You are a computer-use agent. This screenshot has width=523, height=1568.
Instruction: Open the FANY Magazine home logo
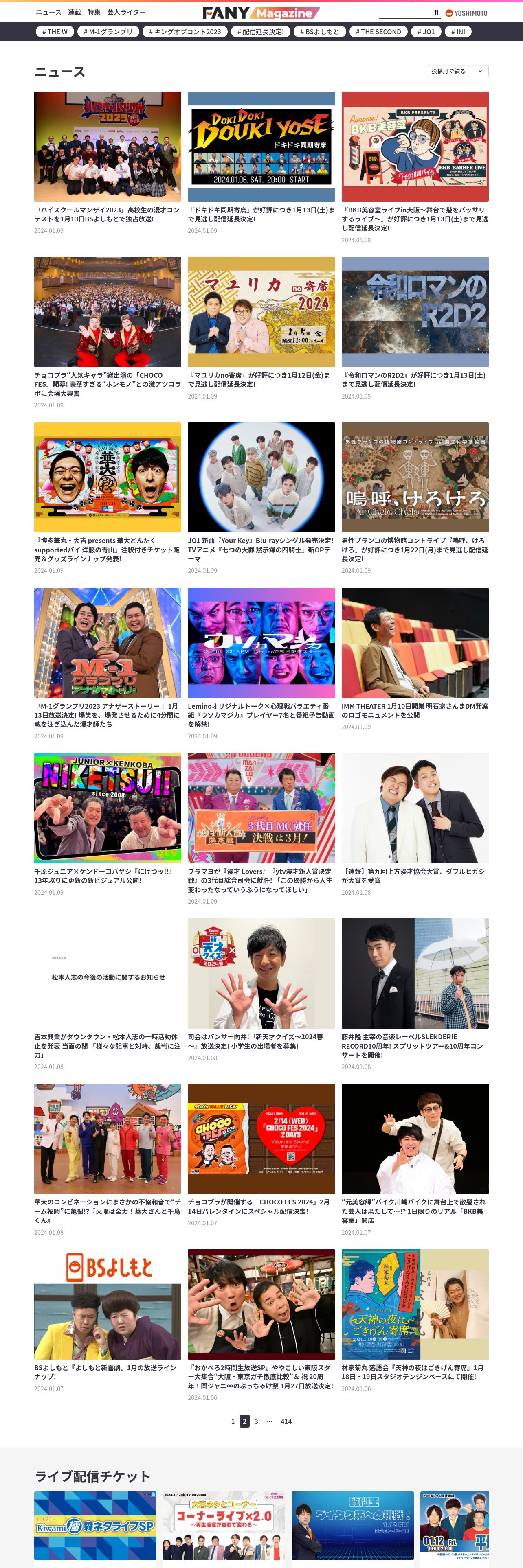[261, 12]
